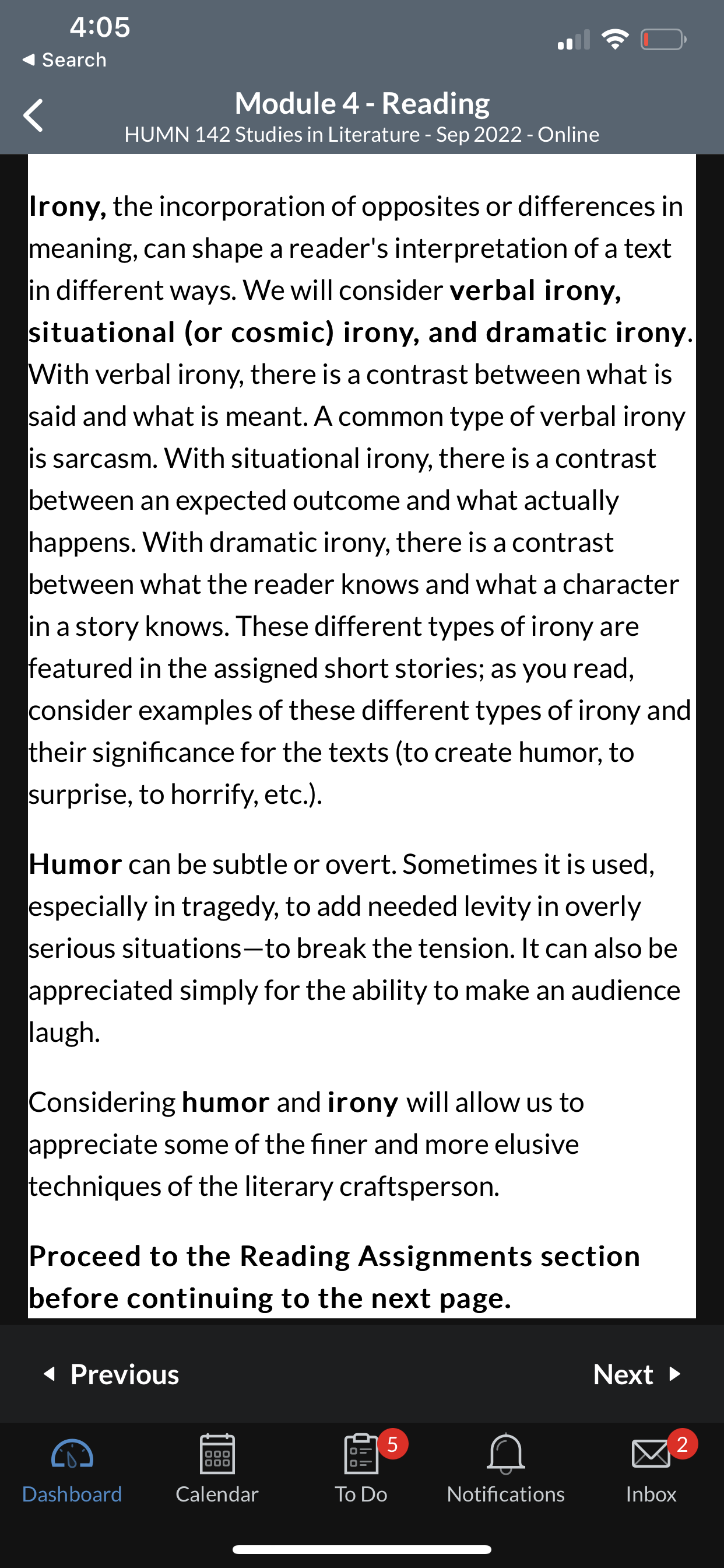The image size is (724, 1568).
Task: Open the Dashboard tab
Action: 72,1468
